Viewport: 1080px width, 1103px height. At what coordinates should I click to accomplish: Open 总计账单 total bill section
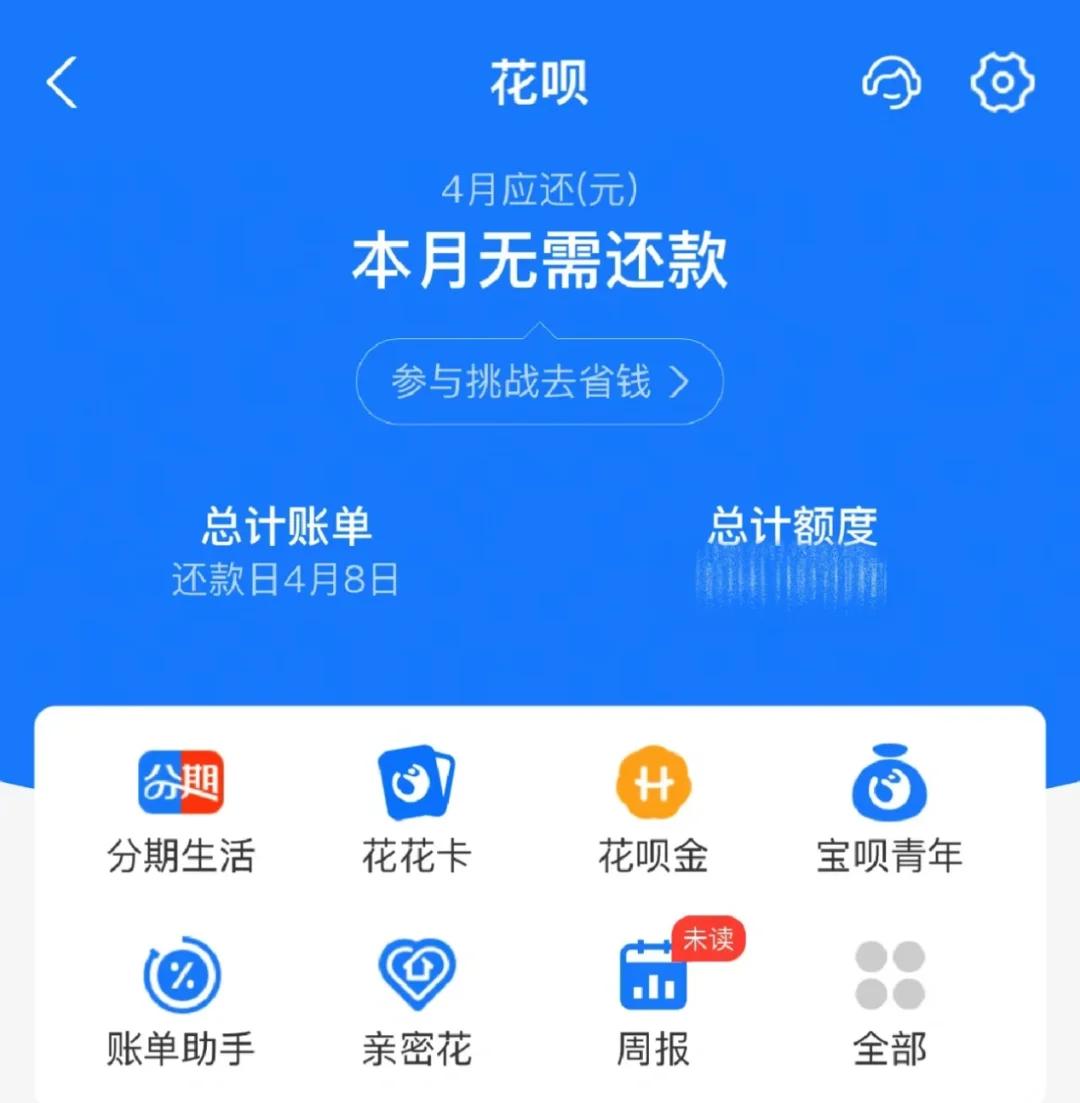click(285, 527)
